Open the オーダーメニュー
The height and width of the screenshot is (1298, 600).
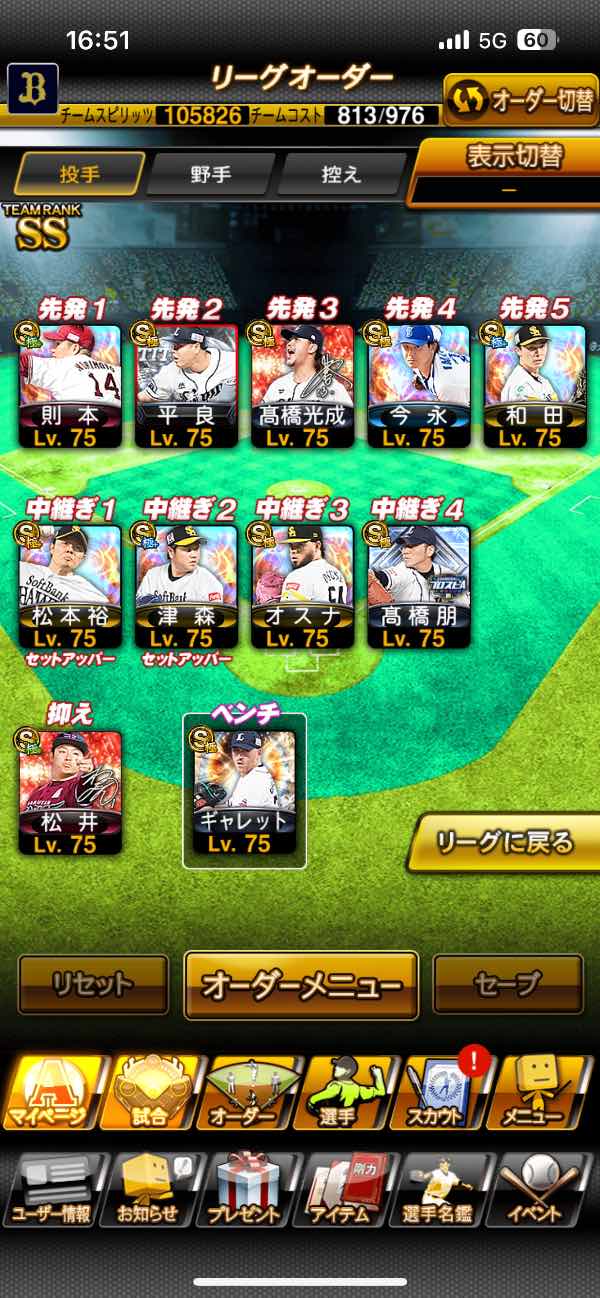(x=301, y=984)
